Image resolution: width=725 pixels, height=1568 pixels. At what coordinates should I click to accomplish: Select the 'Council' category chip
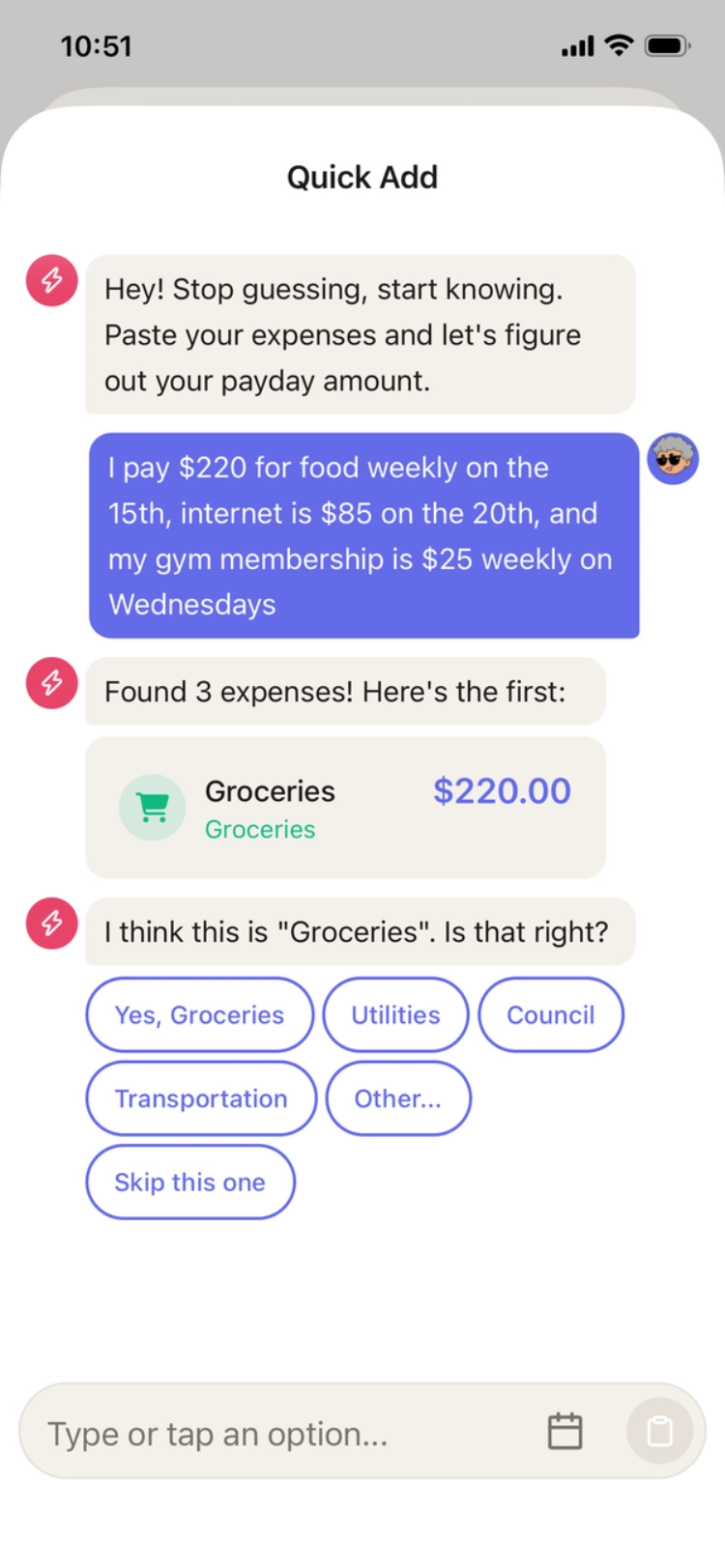pos(551,1014)
